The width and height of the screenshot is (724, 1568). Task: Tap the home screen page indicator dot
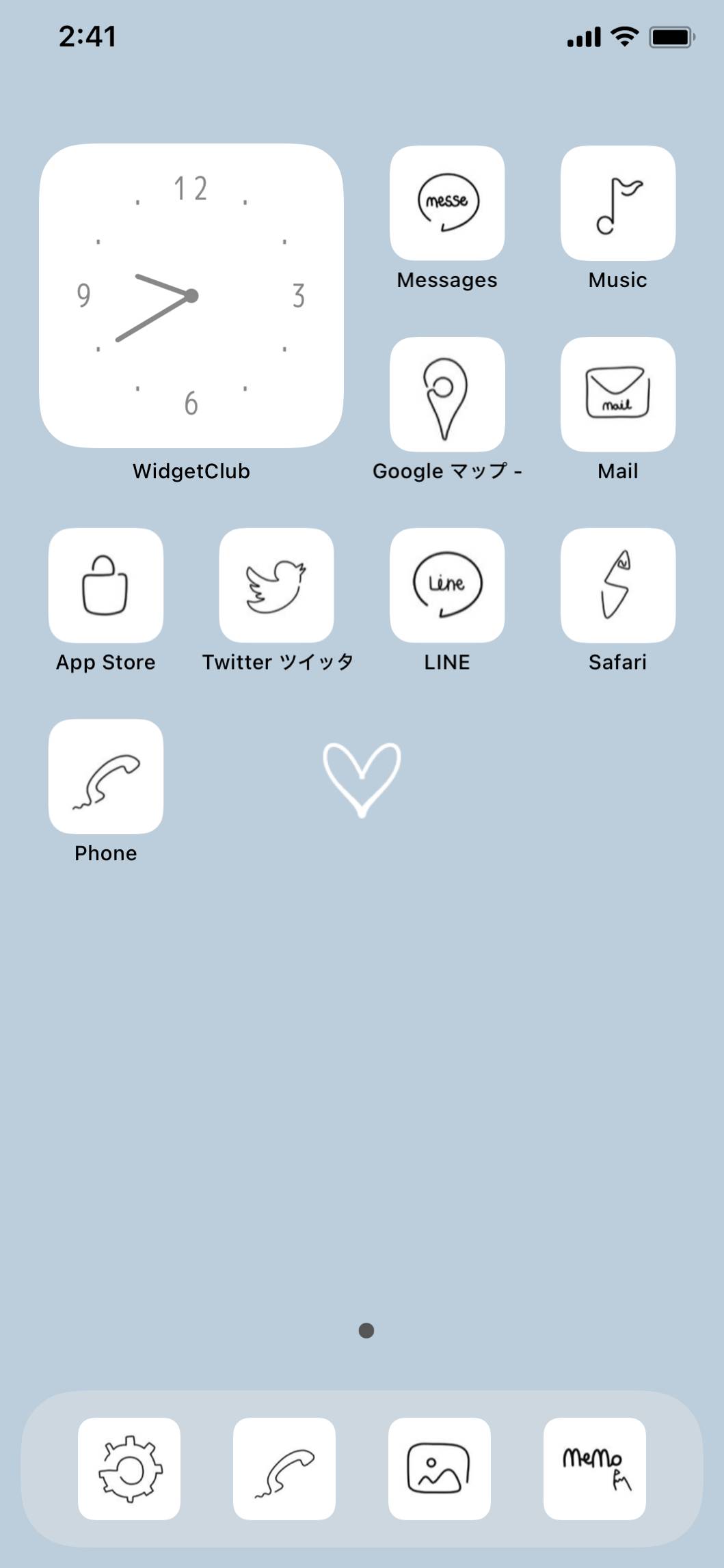366,1330
